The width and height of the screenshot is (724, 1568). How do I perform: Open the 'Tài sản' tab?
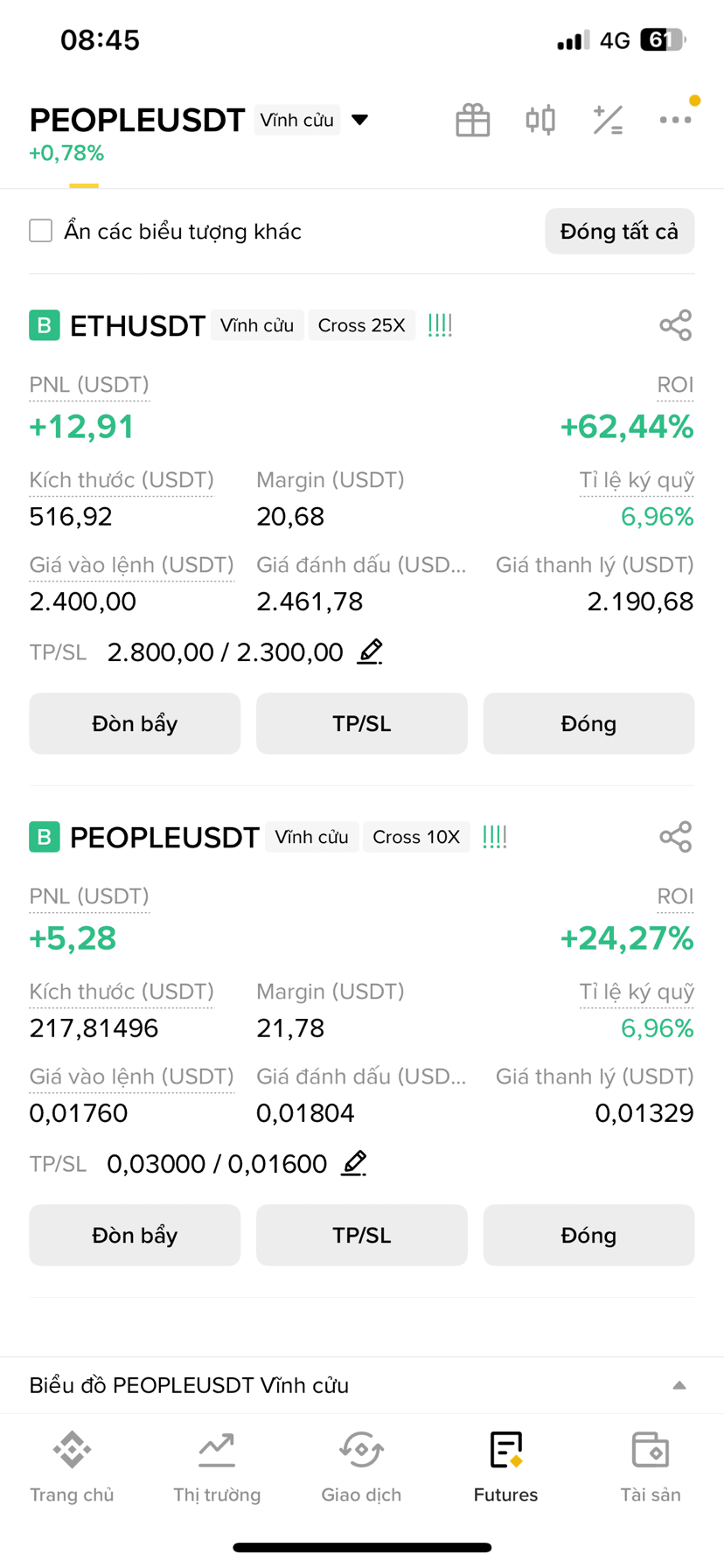(651, 1467)
